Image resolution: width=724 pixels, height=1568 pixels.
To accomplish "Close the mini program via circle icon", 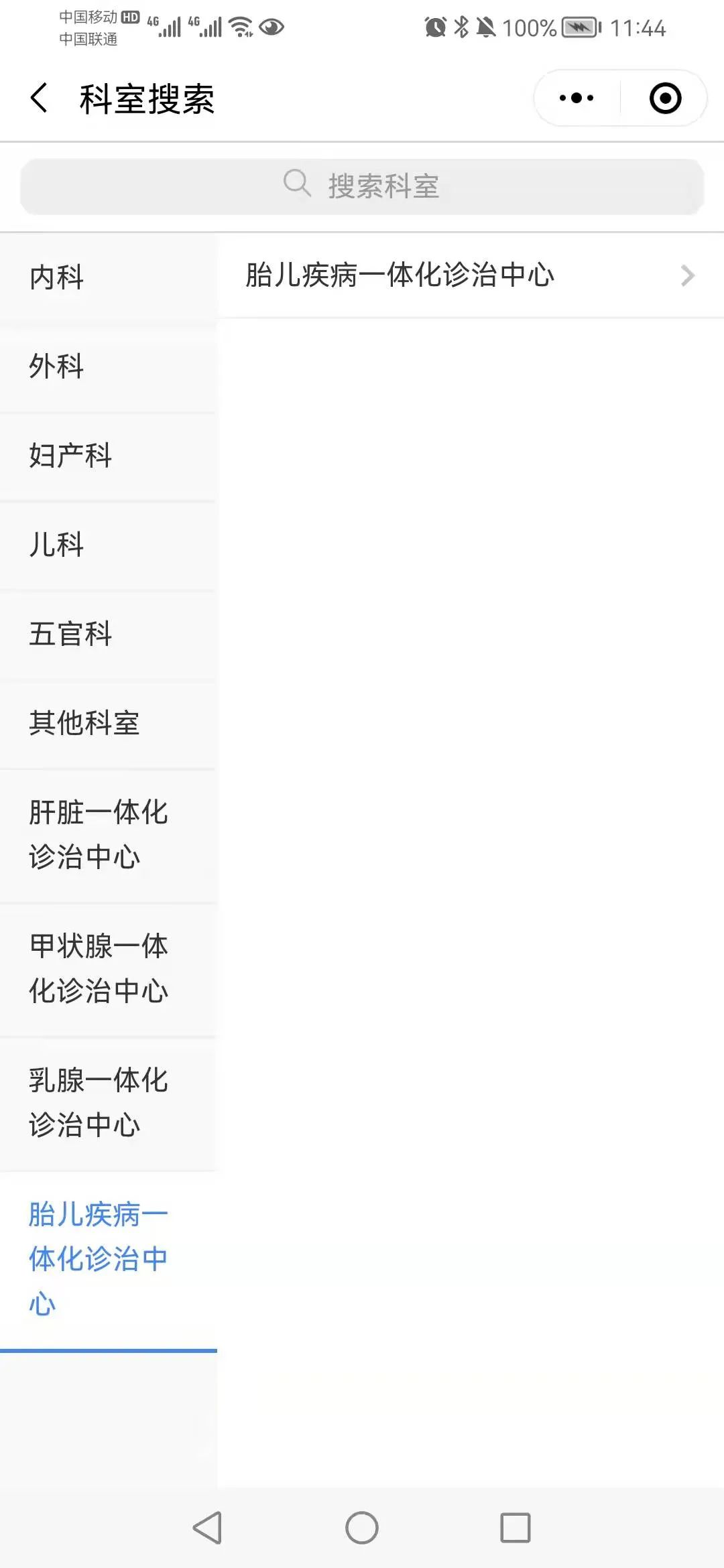I will click(665, 99).
